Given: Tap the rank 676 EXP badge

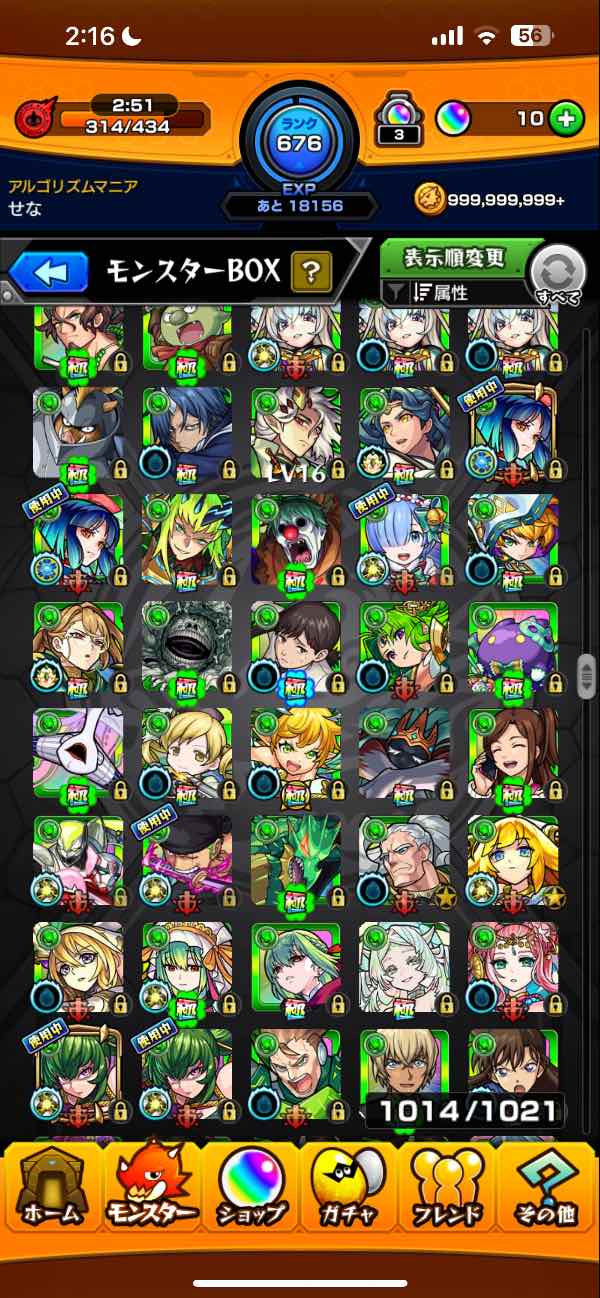Looking at the screenshot, I should tap(299, 145).
